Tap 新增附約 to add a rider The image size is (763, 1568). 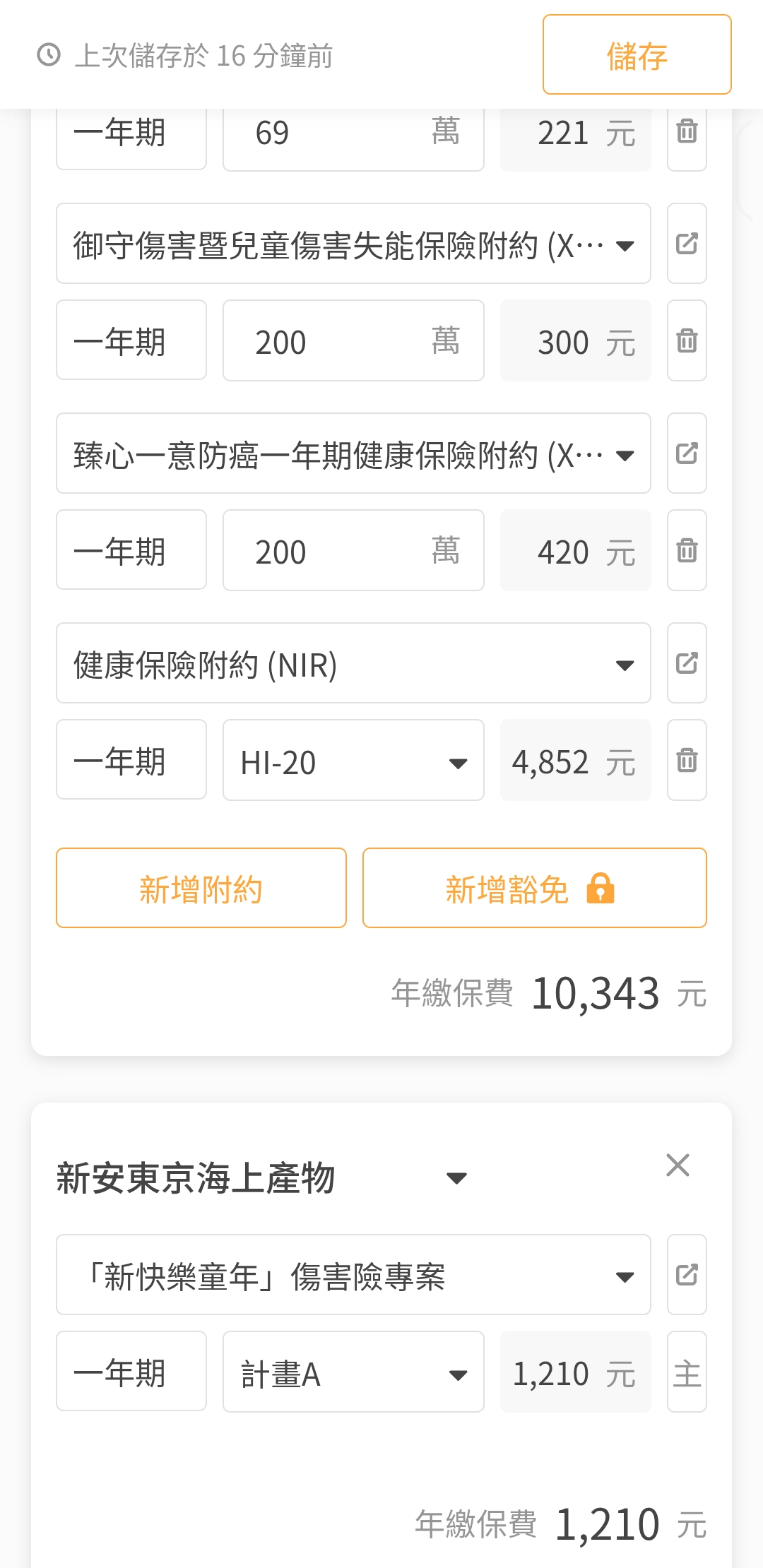click(201, 889)
